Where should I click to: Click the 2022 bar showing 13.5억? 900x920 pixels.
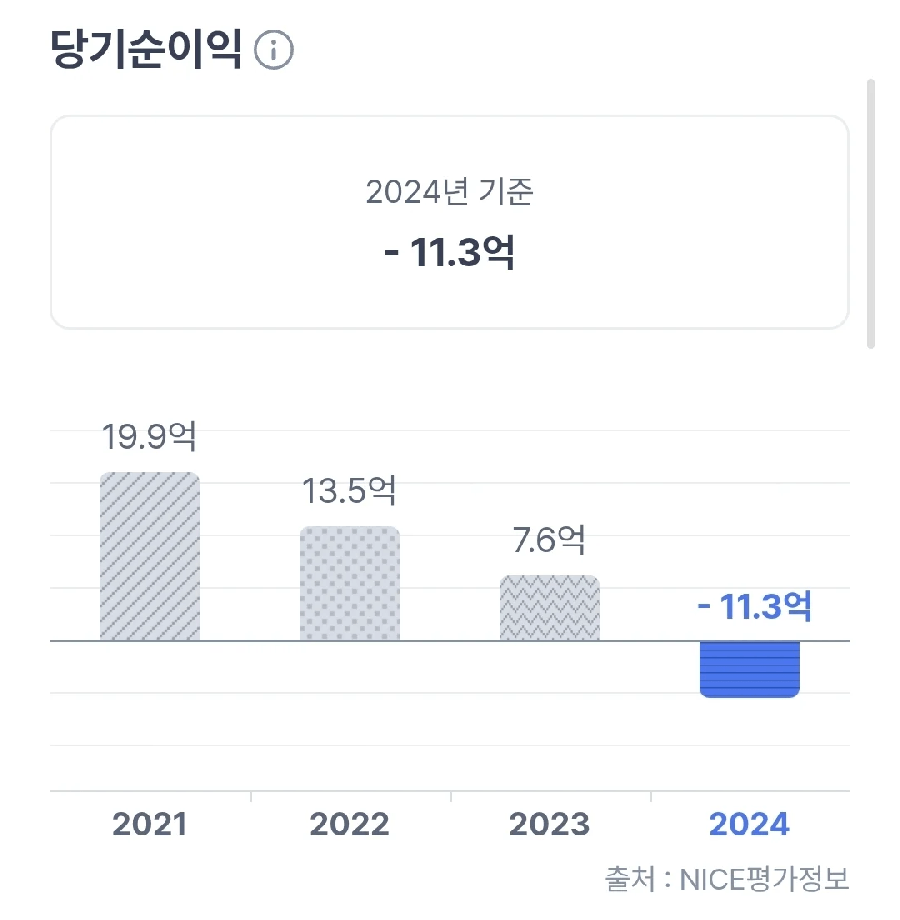[349, 585]
